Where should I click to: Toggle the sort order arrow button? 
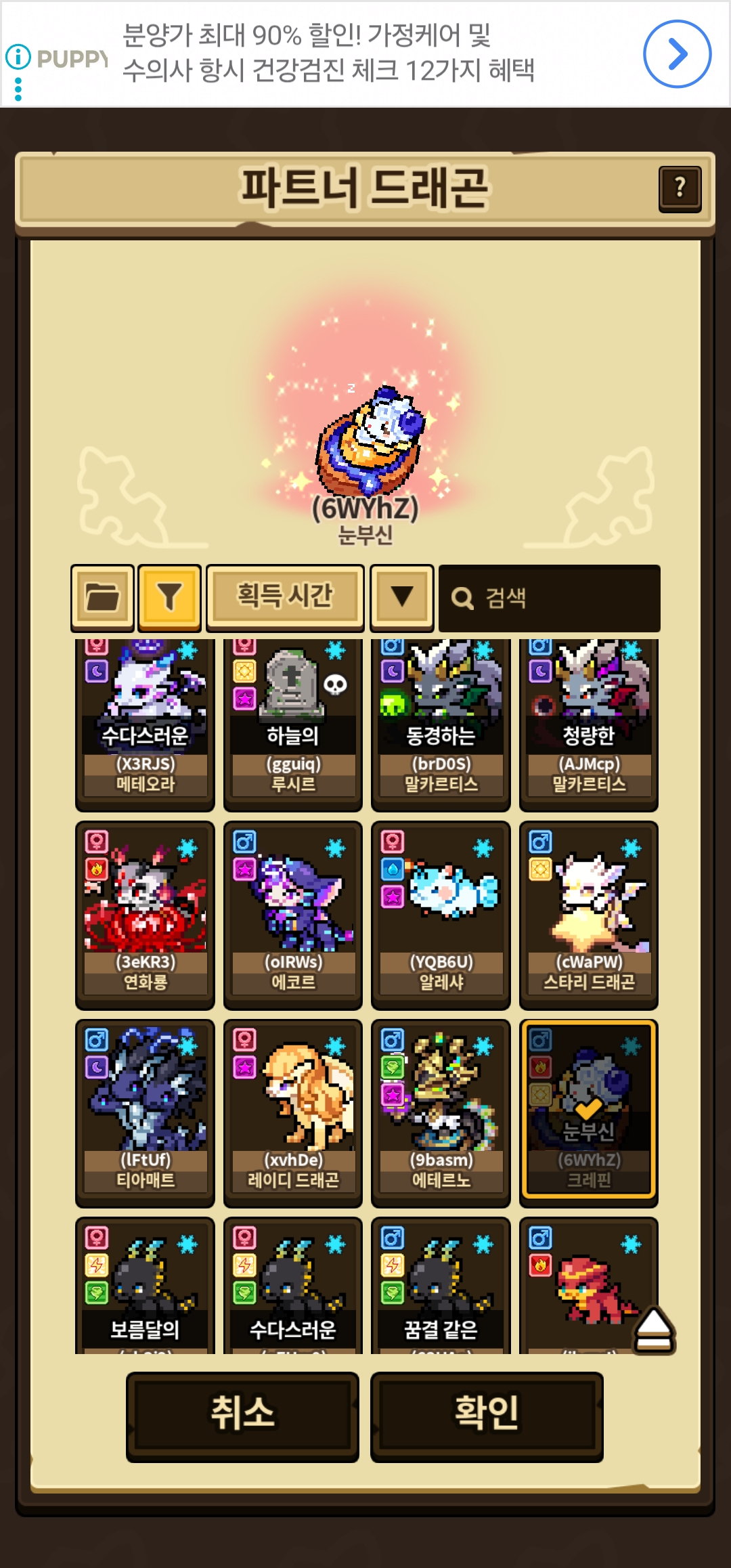point(402,597)
